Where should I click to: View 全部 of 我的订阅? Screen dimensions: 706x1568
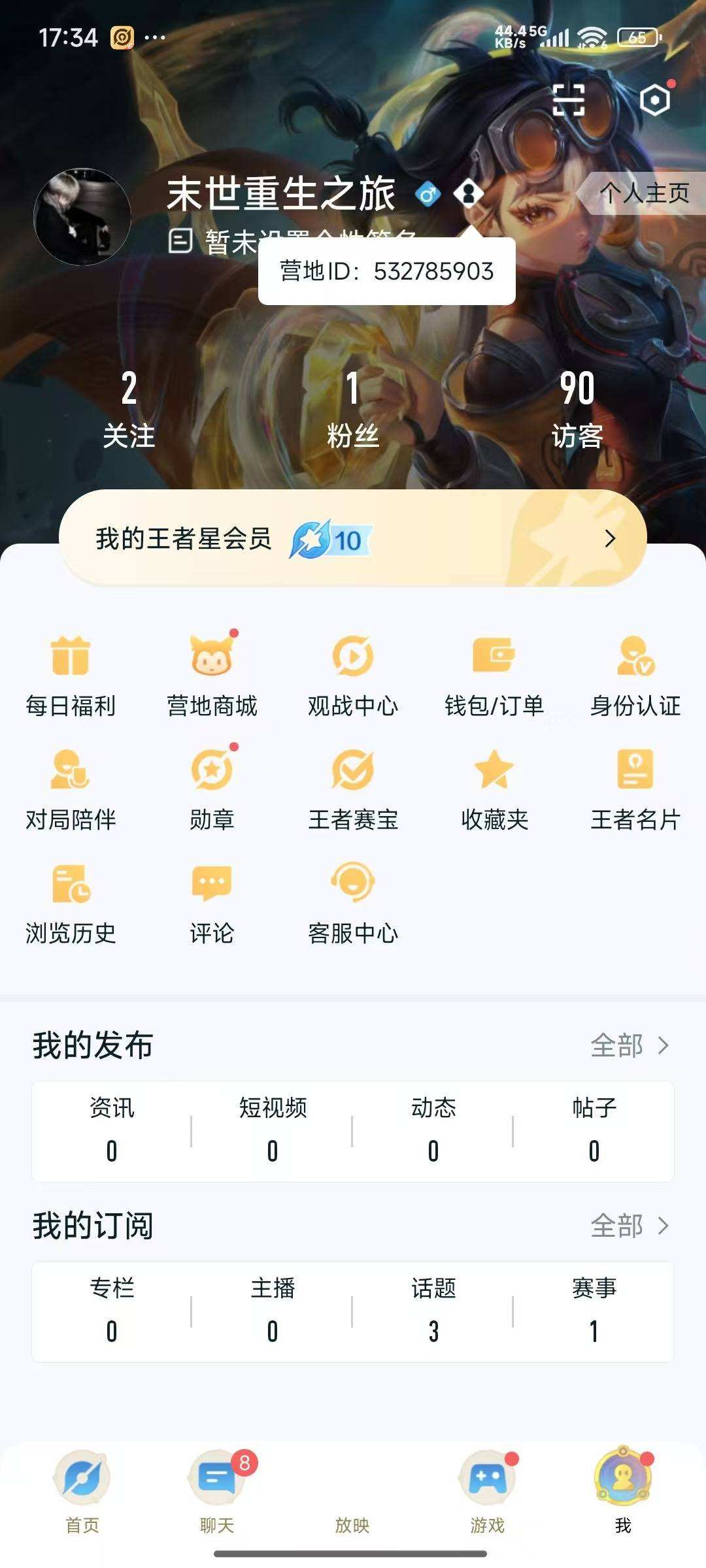(630, 1226)
